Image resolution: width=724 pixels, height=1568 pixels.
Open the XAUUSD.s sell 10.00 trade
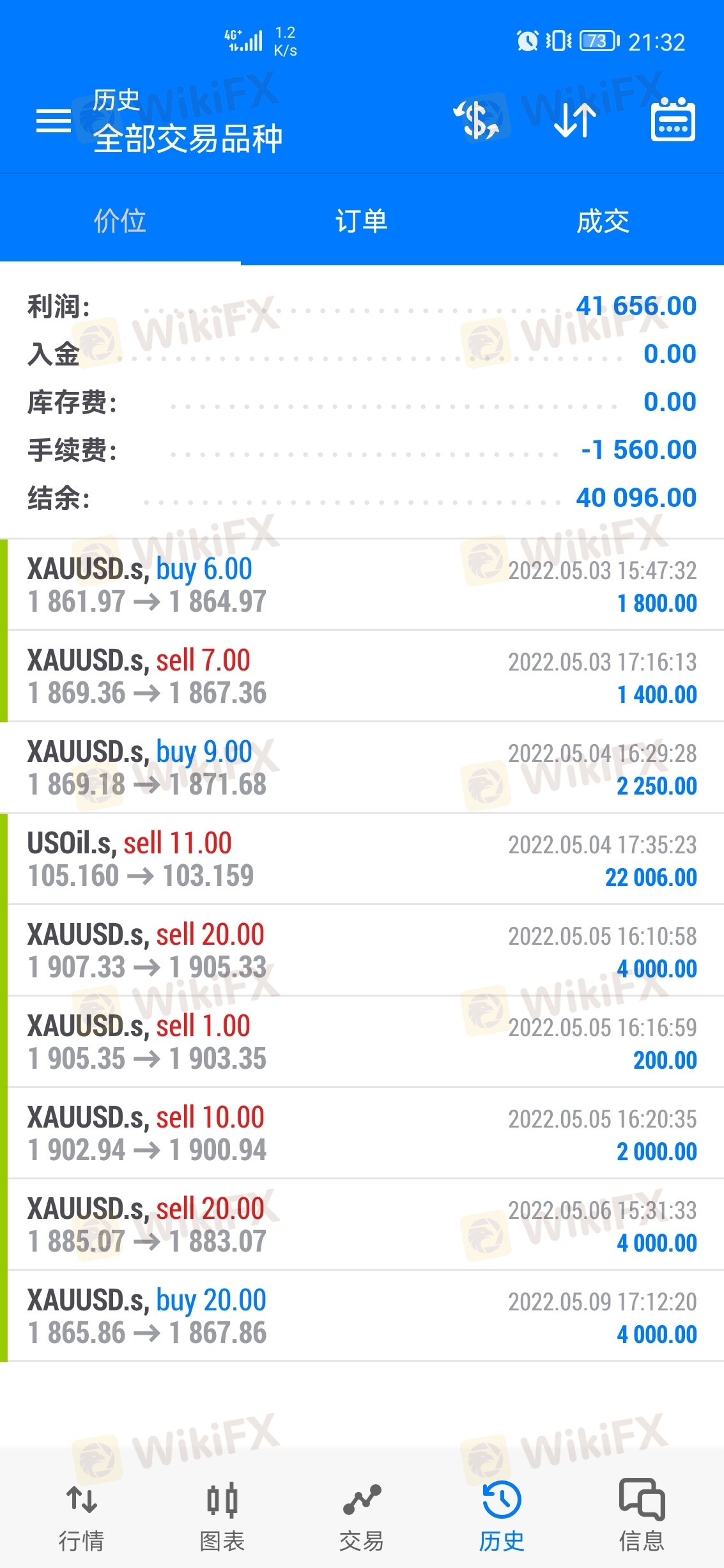pos(362,1133)
